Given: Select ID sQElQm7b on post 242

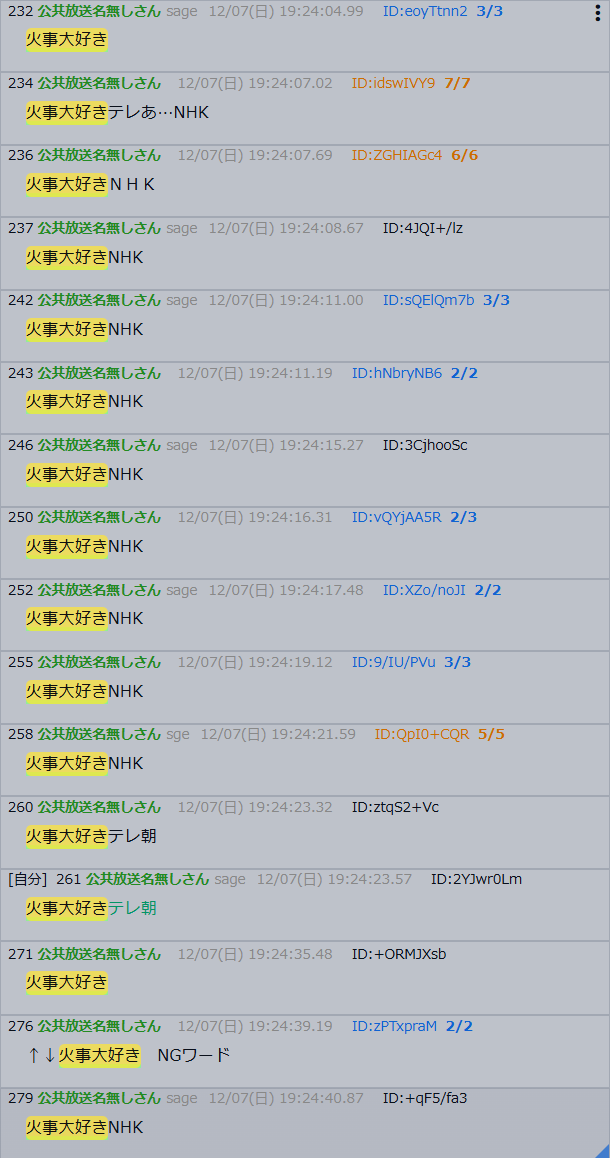Looking at the screenshot, I should coord(428,300).
